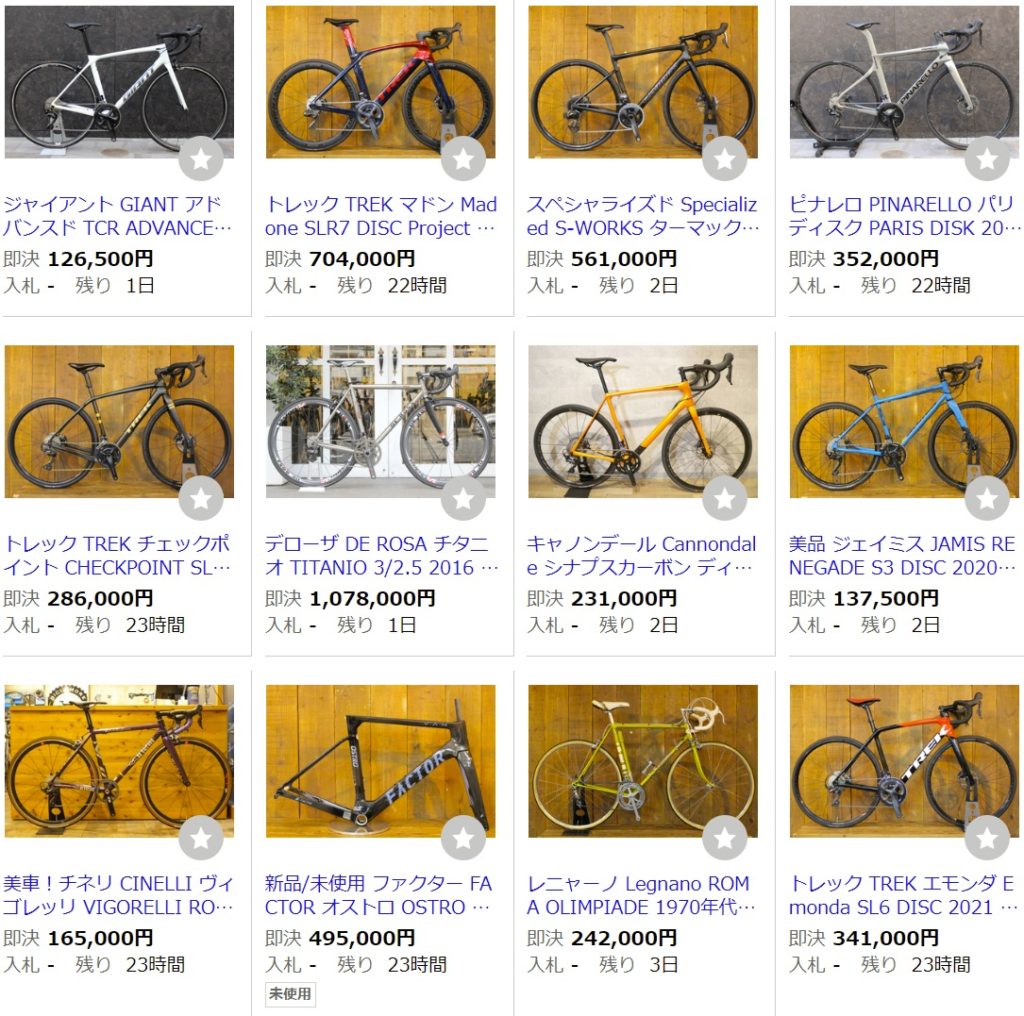This screenshot has width=1024, height=1016.
Task: Favorite the orange Cannondale bike
Action: pyautogui.click(x=725, y=498)
